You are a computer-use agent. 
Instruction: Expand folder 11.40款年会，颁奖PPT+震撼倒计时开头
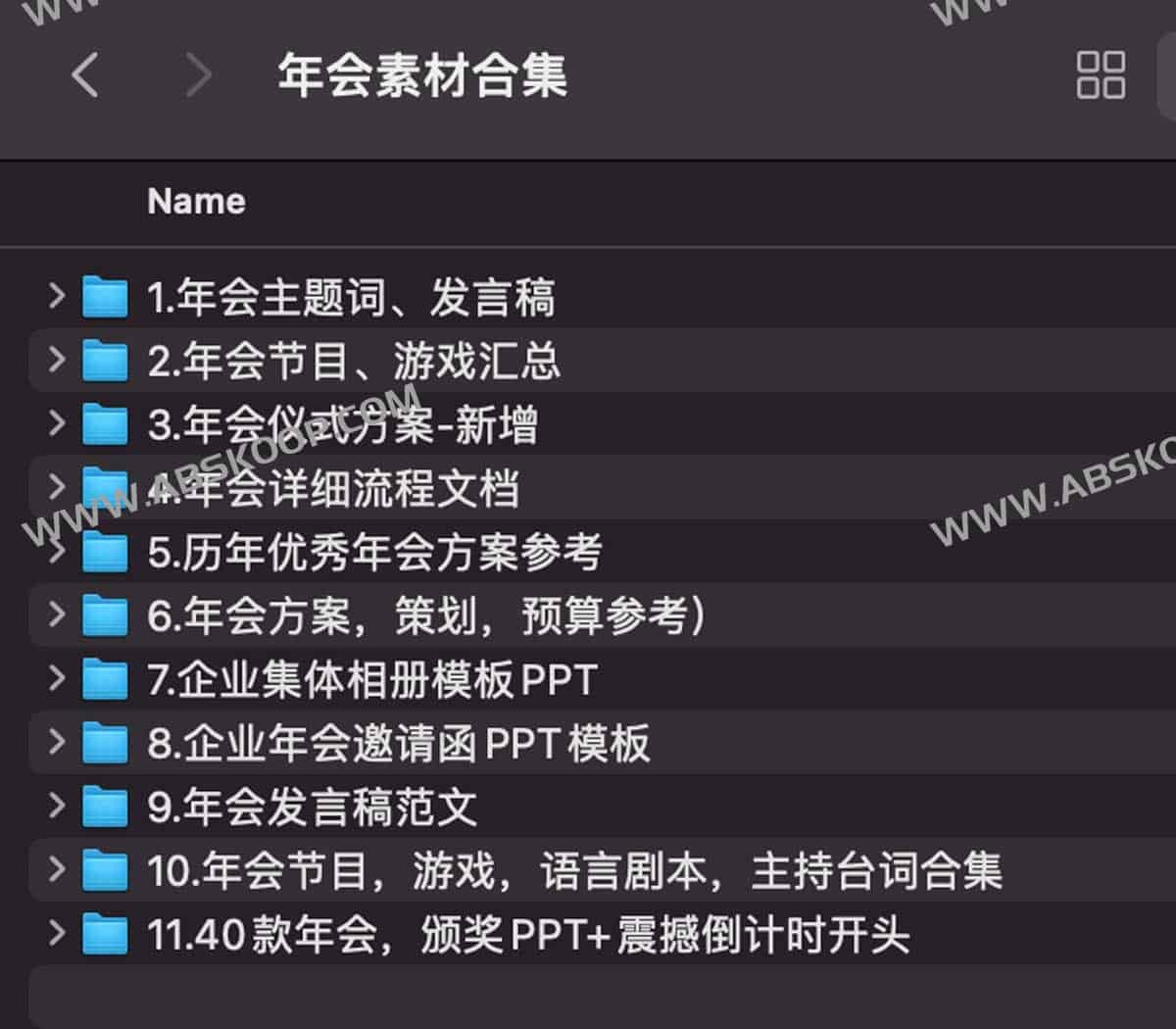[x=57, y=933]
